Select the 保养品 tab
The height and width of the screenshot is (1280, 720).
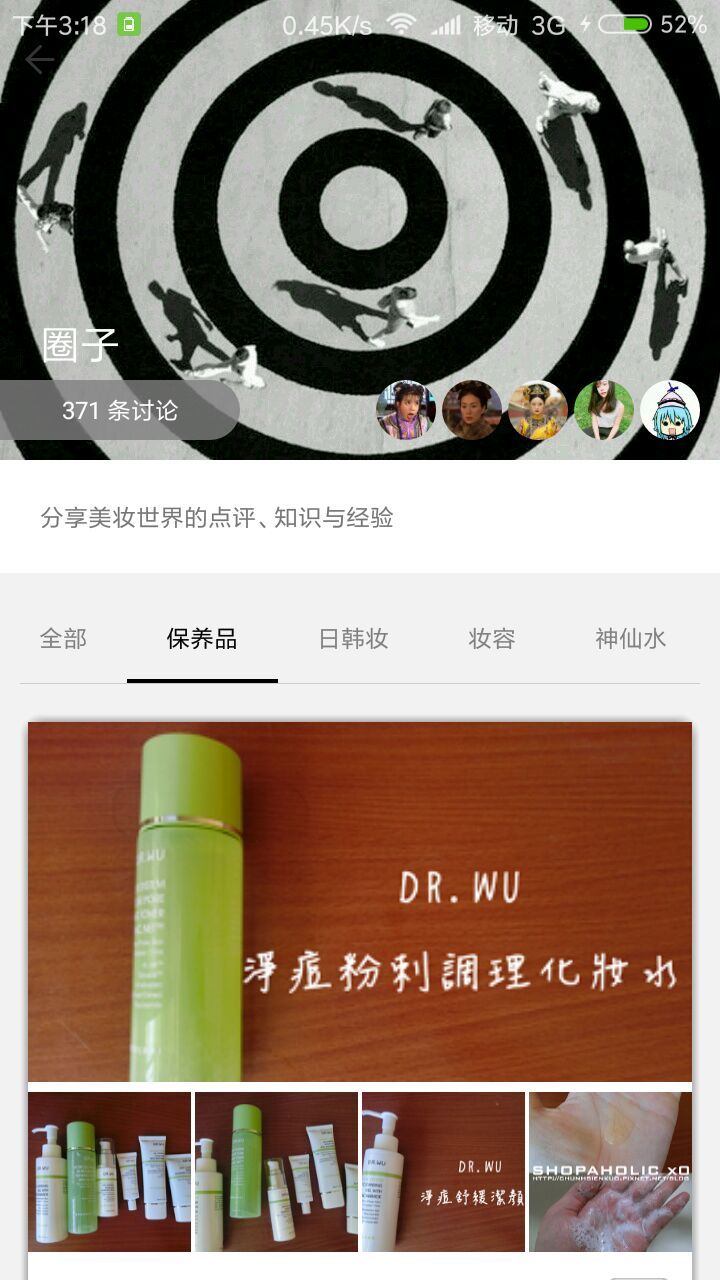coord(202,639)
